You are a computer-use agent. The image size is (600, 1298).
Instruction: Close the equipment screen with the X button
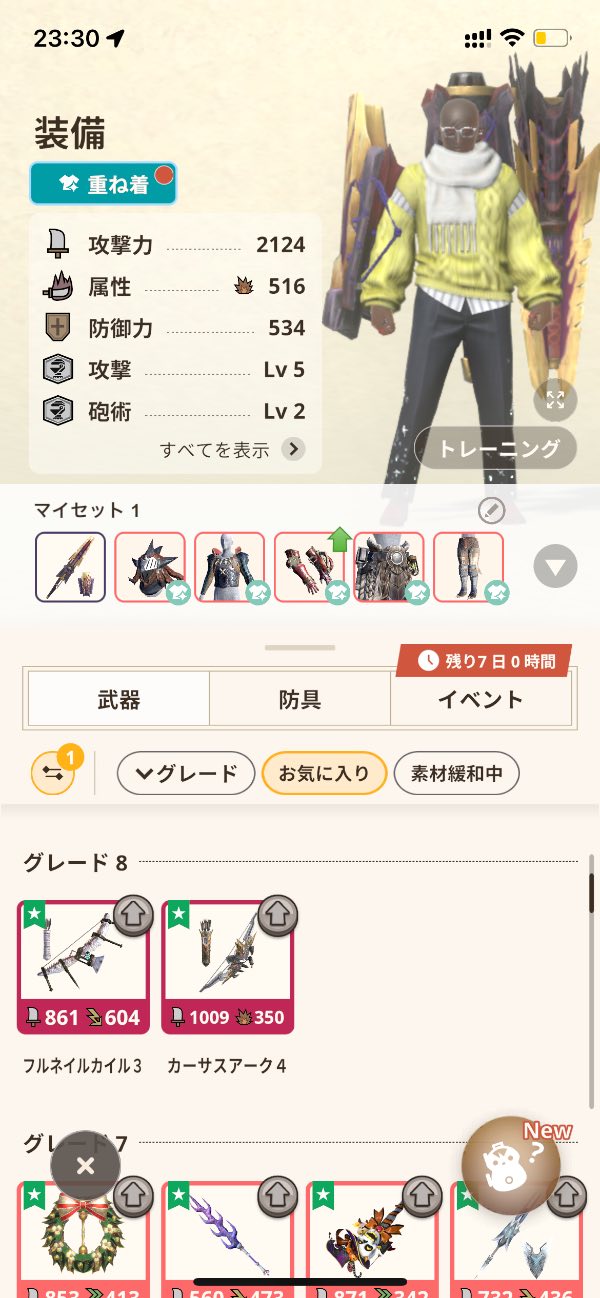pyautogui.click(x=85, y=1165)
